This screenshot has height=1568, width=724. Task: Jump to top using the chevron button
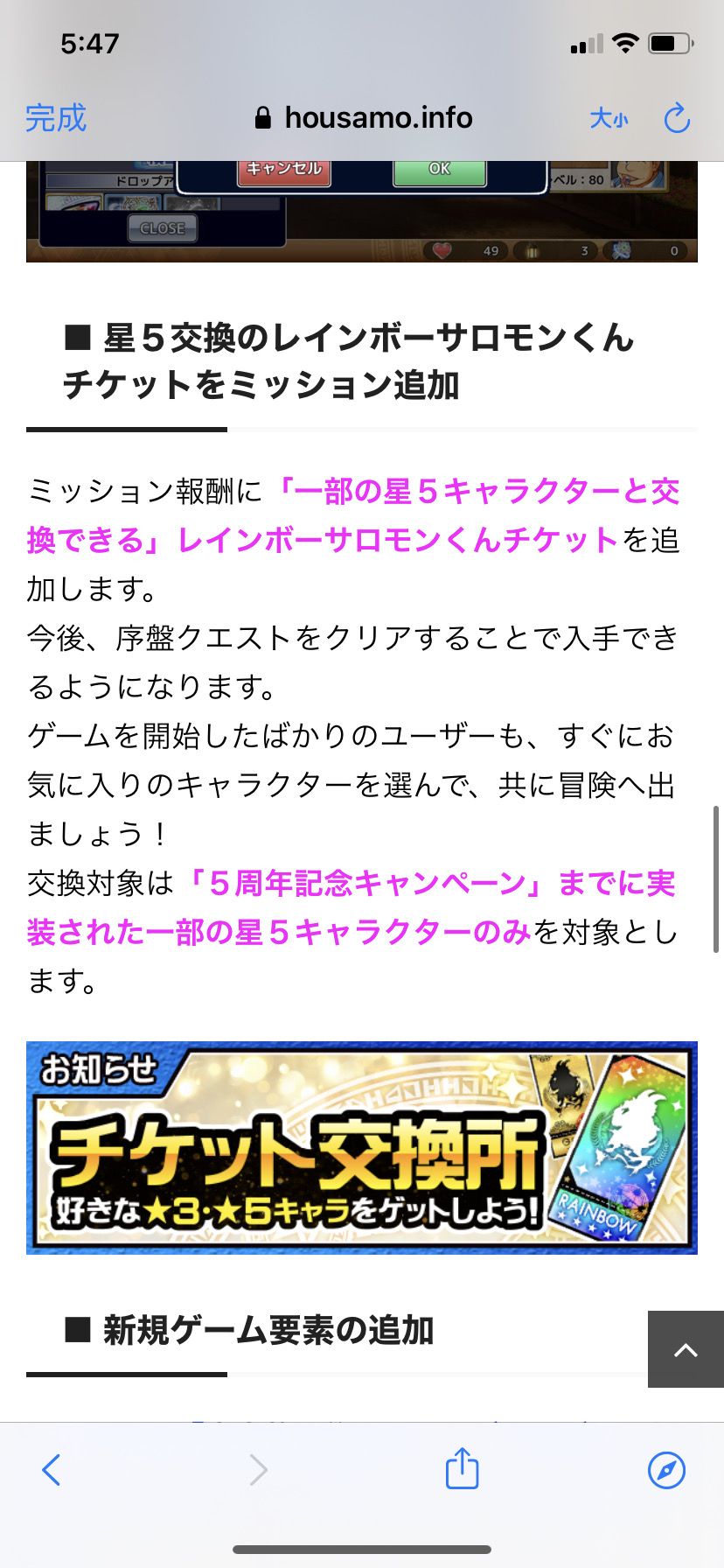[x=686, y=1349]
